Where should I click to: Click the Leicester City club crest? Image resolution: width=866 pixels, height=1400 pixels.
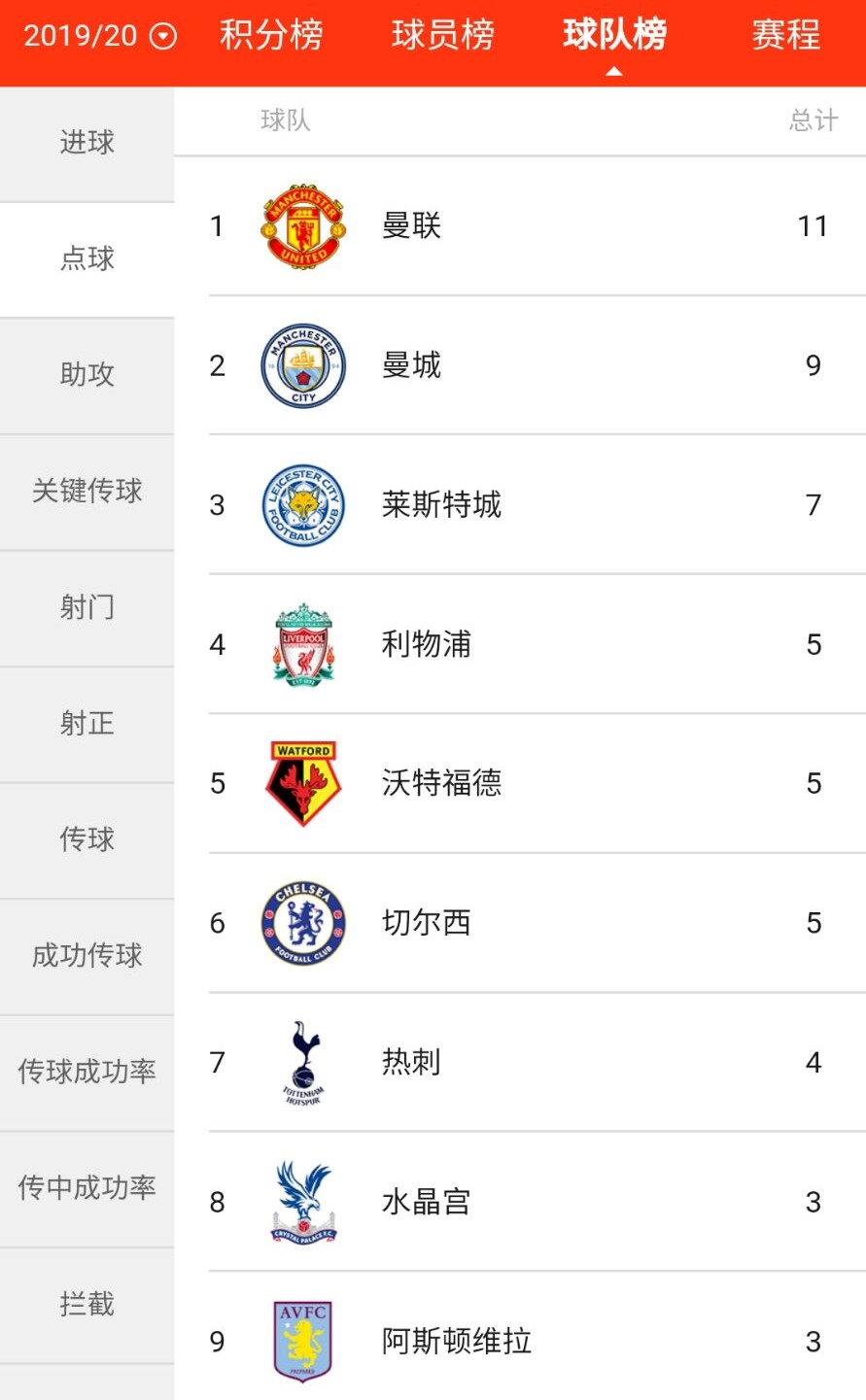tap(302, 504)
